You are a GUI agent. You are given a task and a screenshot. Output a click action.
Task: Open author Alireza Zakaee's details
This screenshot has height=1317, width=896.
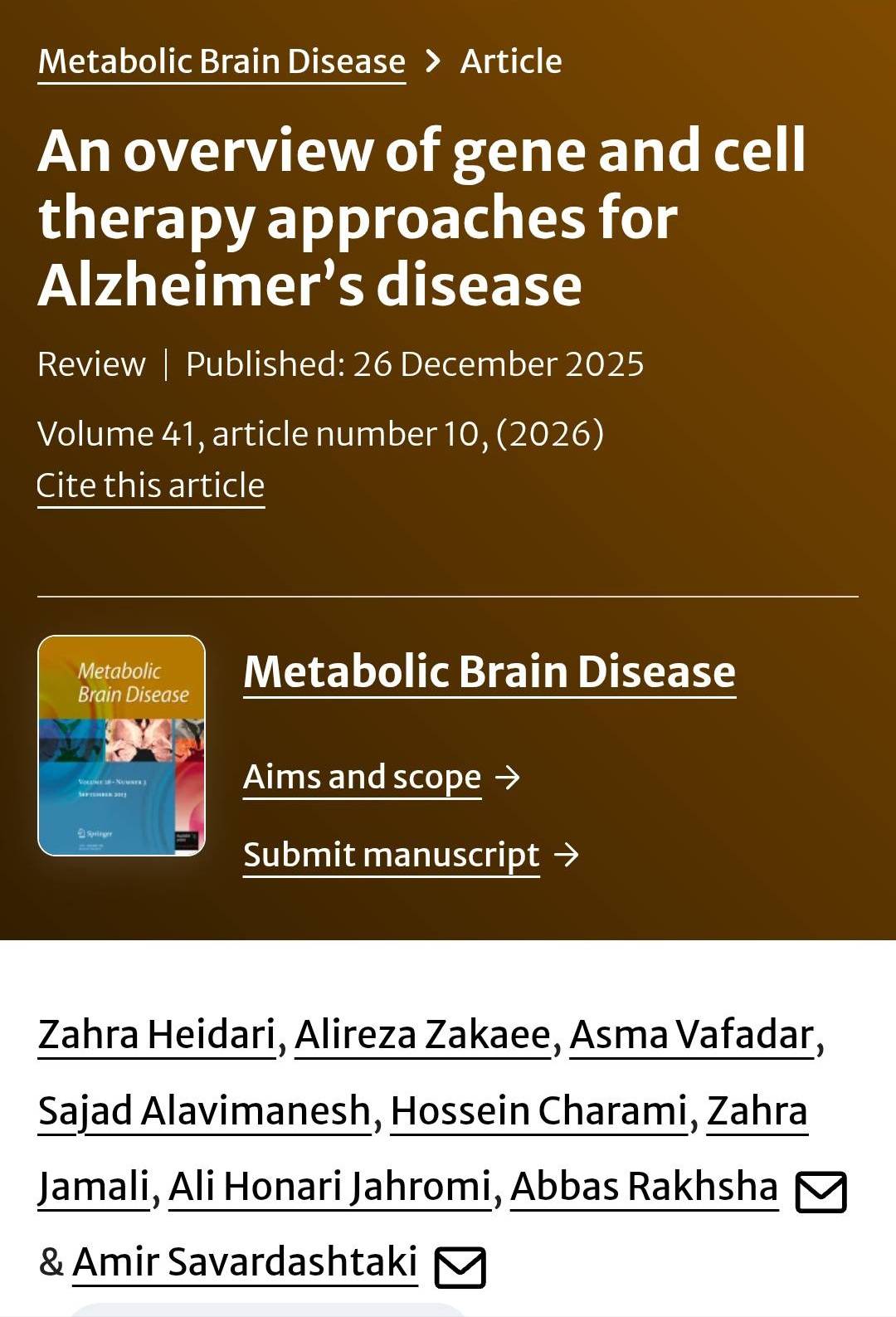[422, 1035]
